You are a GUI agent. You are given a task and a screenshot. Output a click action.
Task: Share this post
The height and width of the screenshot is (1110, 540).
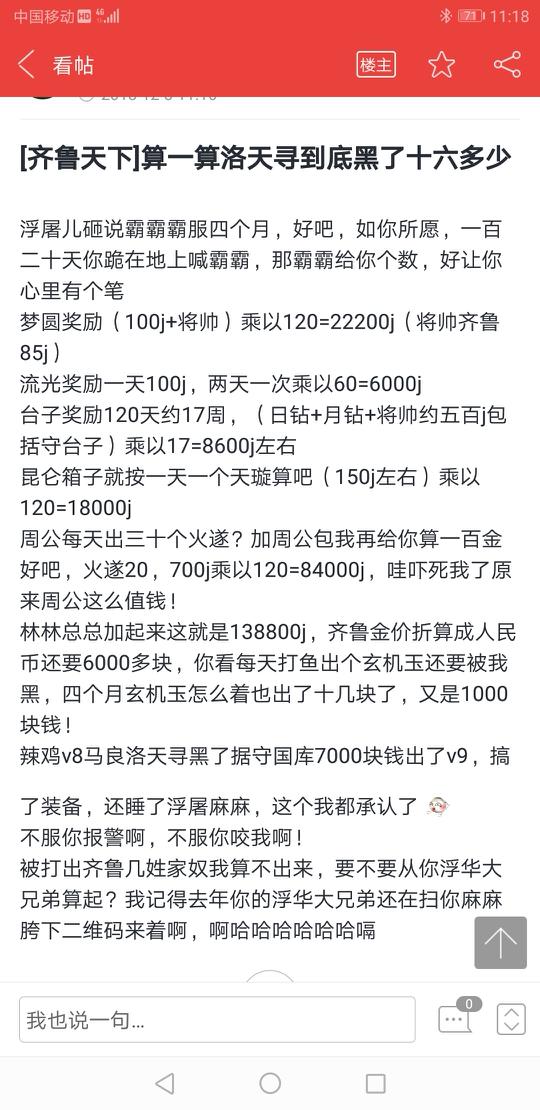[x=507, y=64]
